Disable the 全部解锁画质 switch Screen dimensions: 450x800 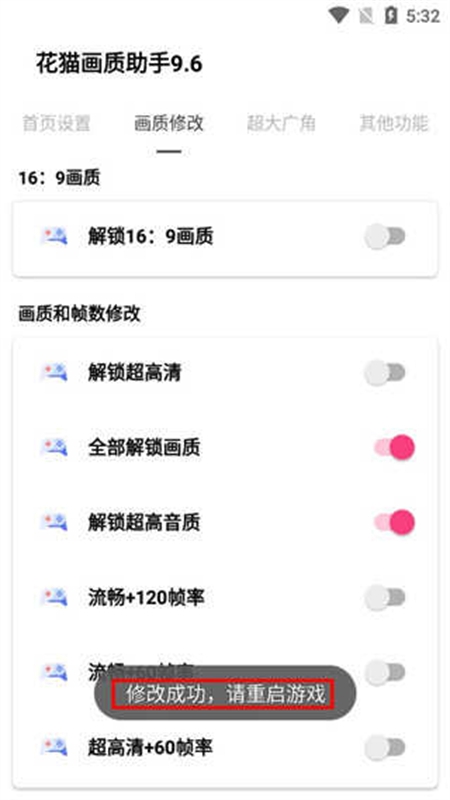point(394,448)
